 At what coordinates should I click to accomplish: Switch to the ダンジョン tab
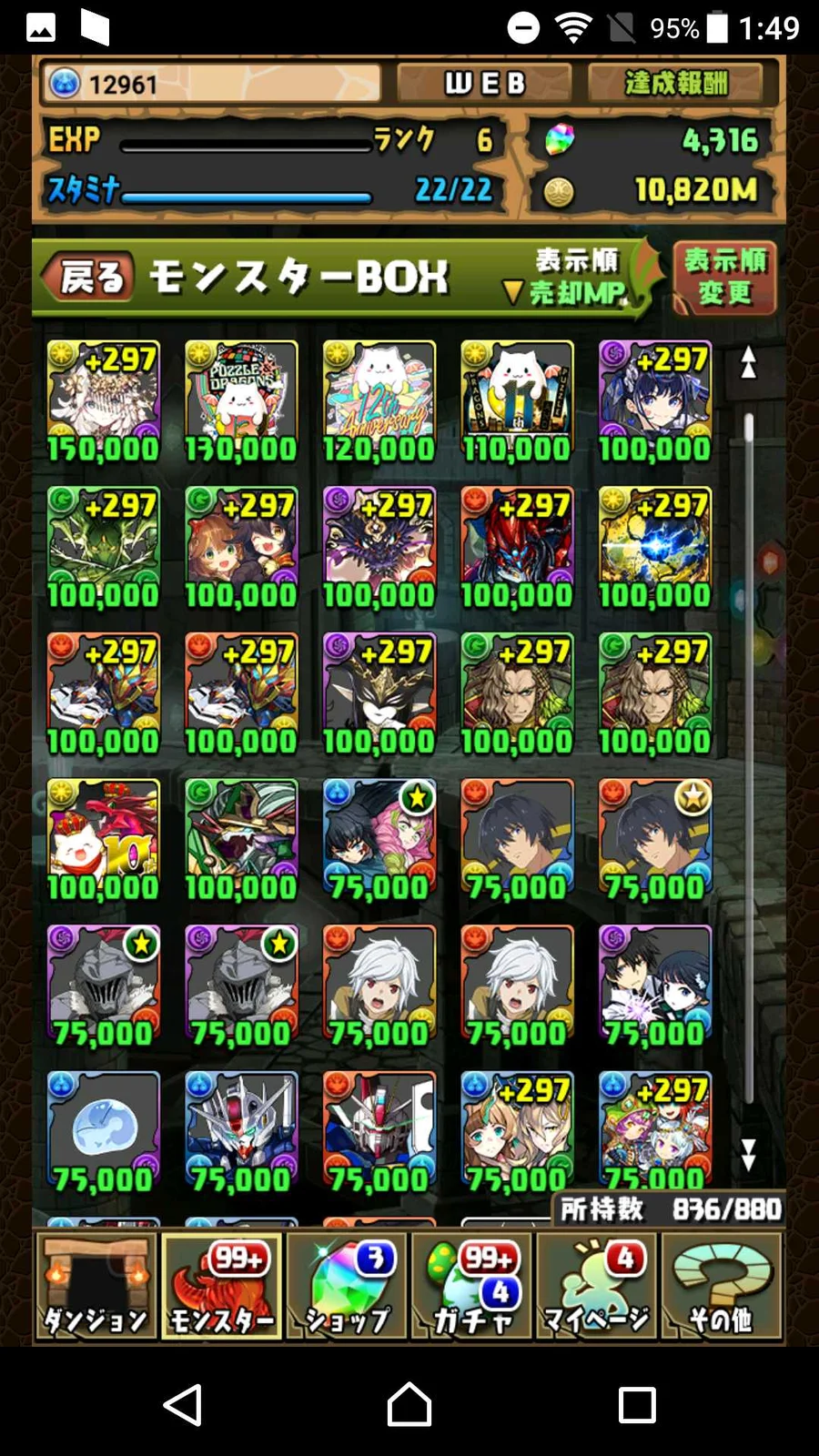pyautogui.click(x=96, y=1286)
